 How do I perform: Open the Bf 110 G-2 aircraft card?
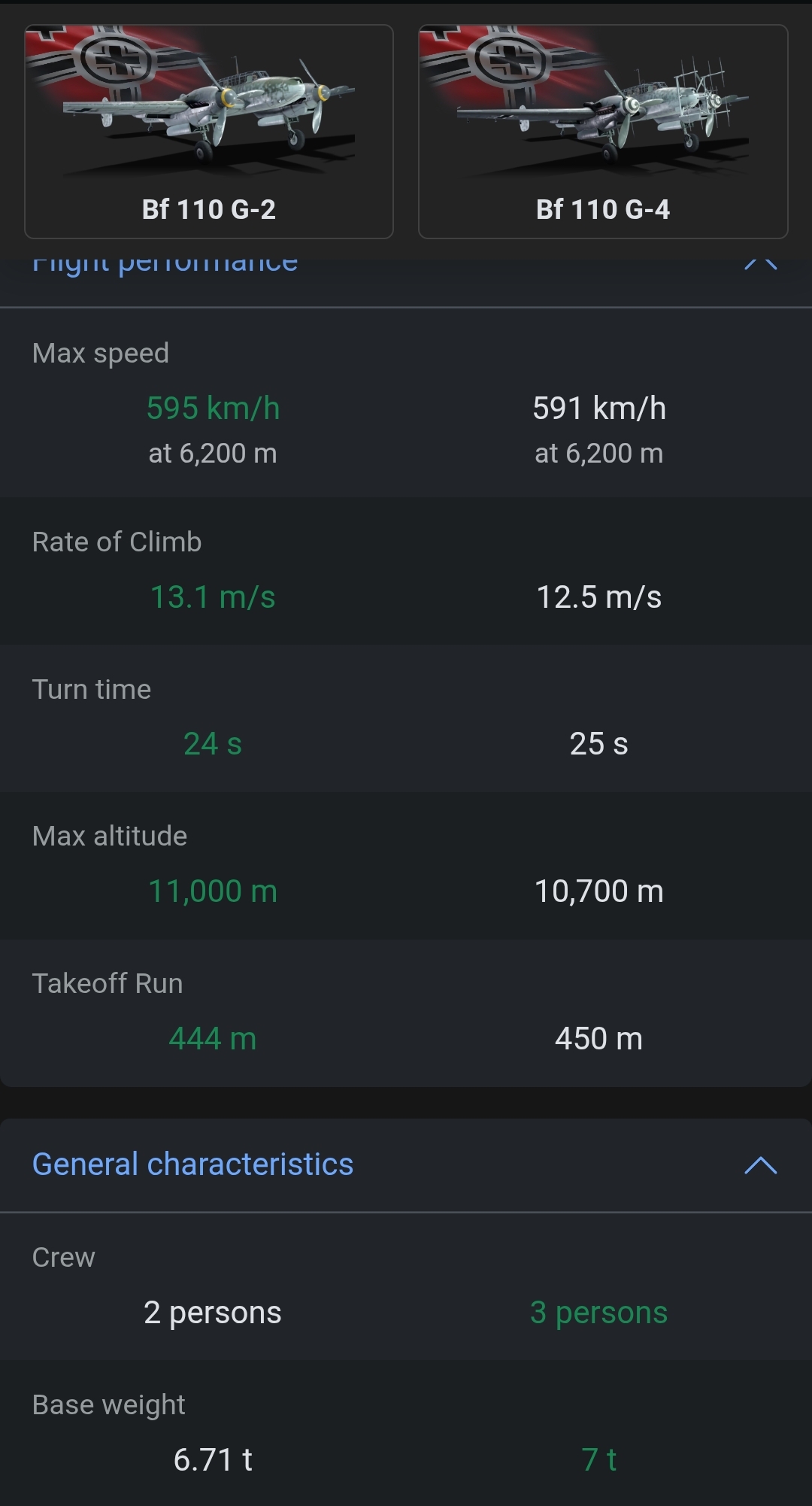[x=209, y=132]
